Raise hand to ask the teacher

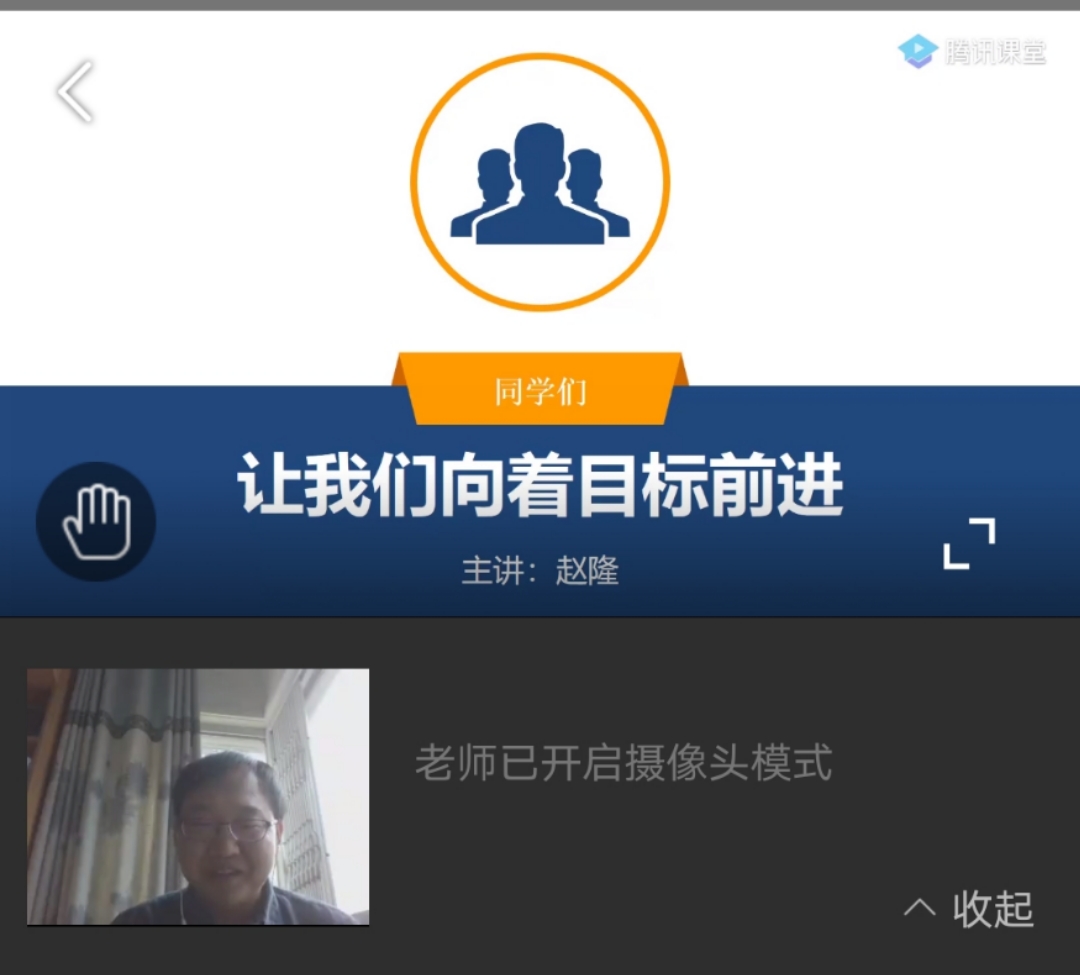pyautogui.click(x=96, y=521)
